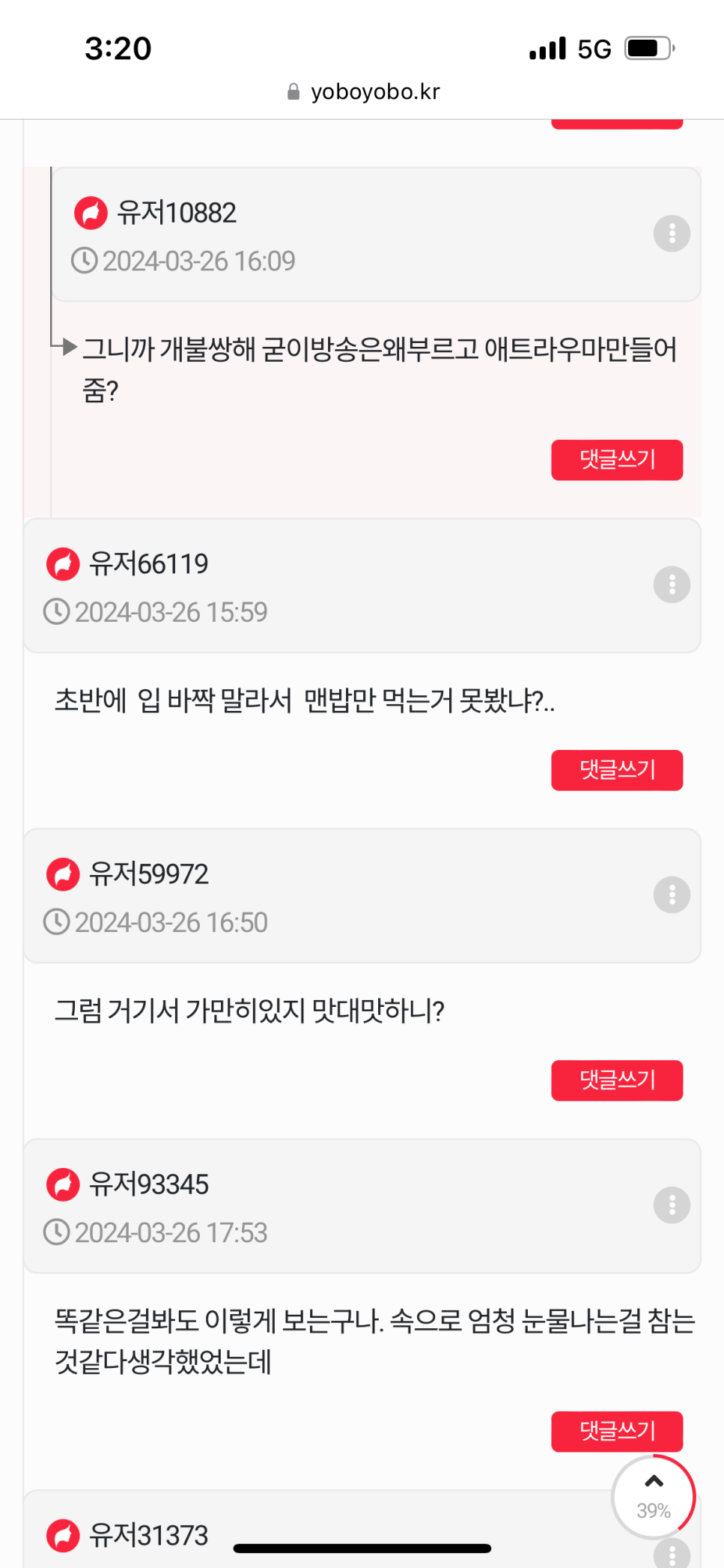724x1568 pixels.
Task: Tap 댓글쓰기 under 유저93345's comment
Action: point(617,1431)
